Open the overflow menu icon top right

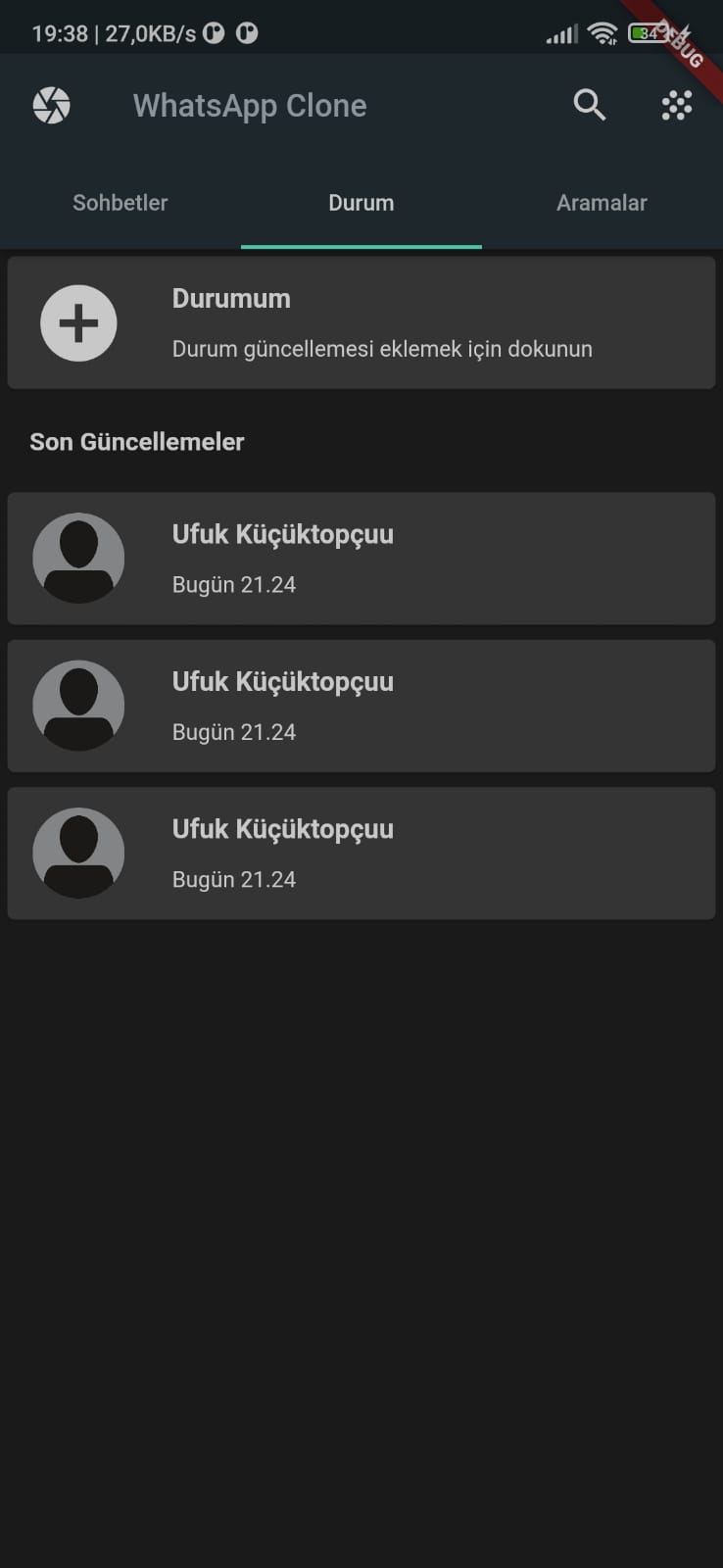[675, 105]
